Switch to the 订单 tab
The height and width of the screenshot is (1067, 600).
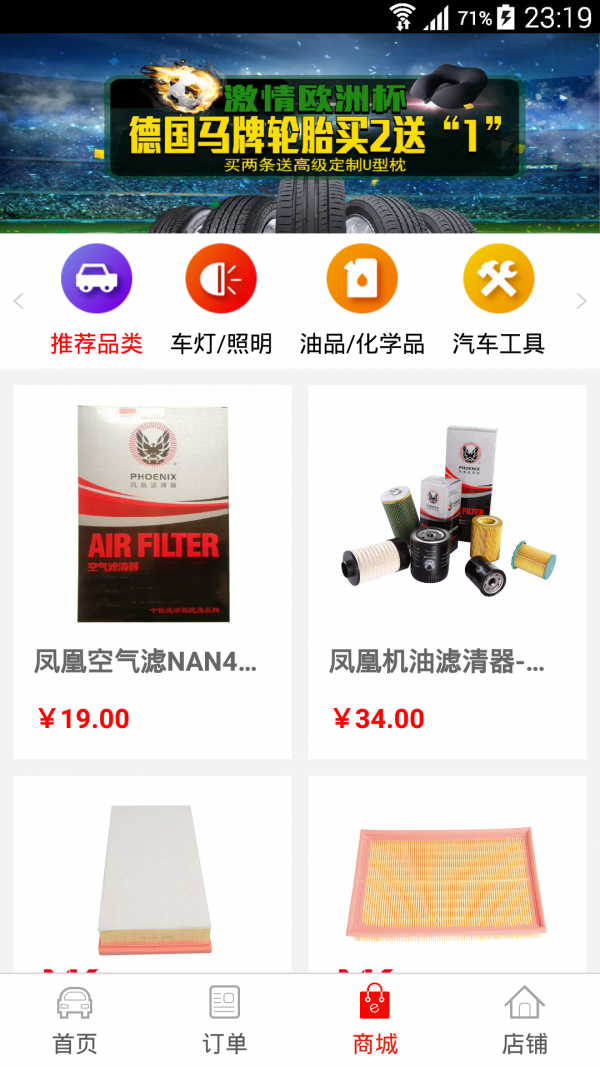coord(225,1020)
